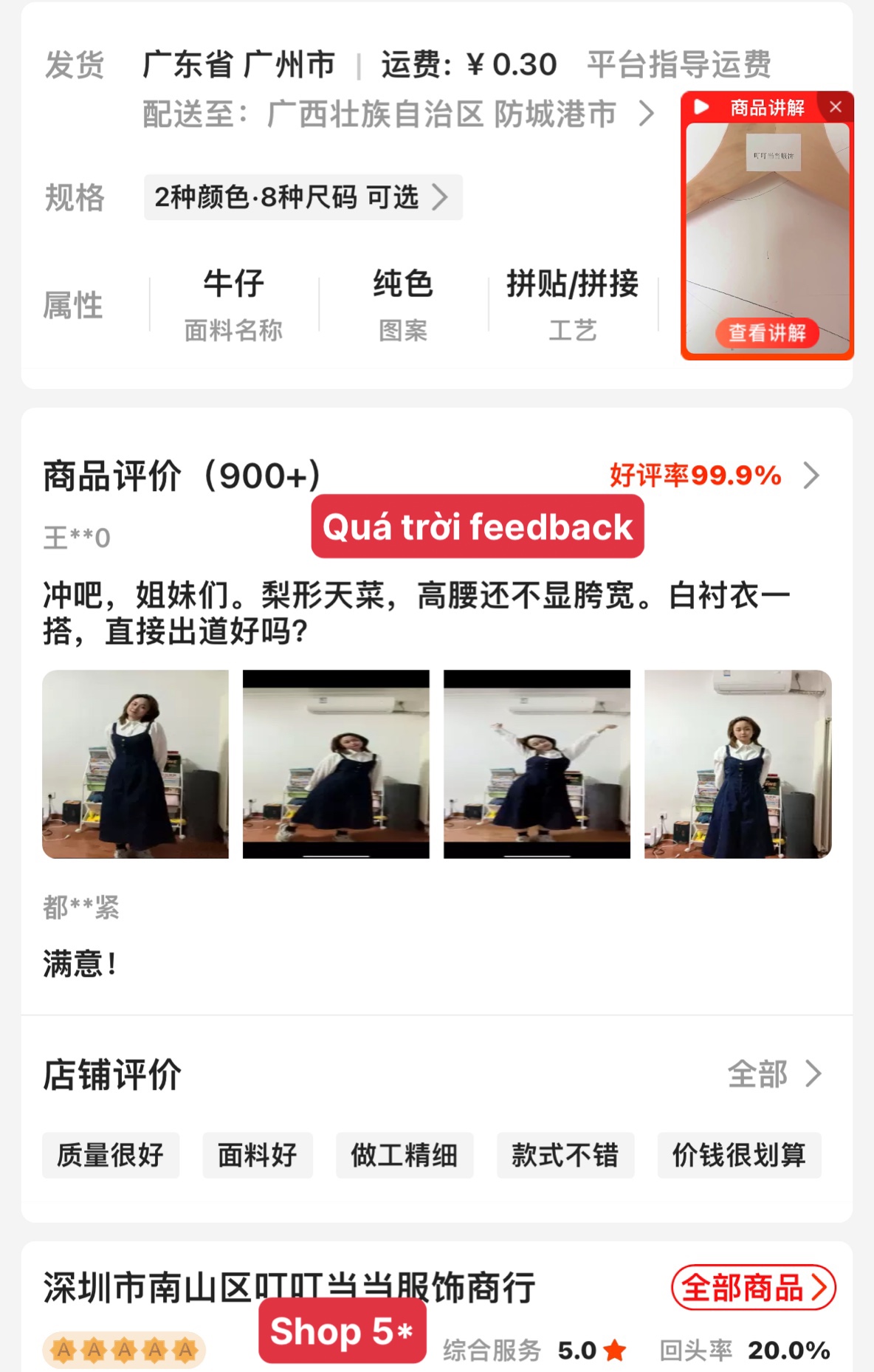Open the fourth review photo by 王**0

coord(737,764)
